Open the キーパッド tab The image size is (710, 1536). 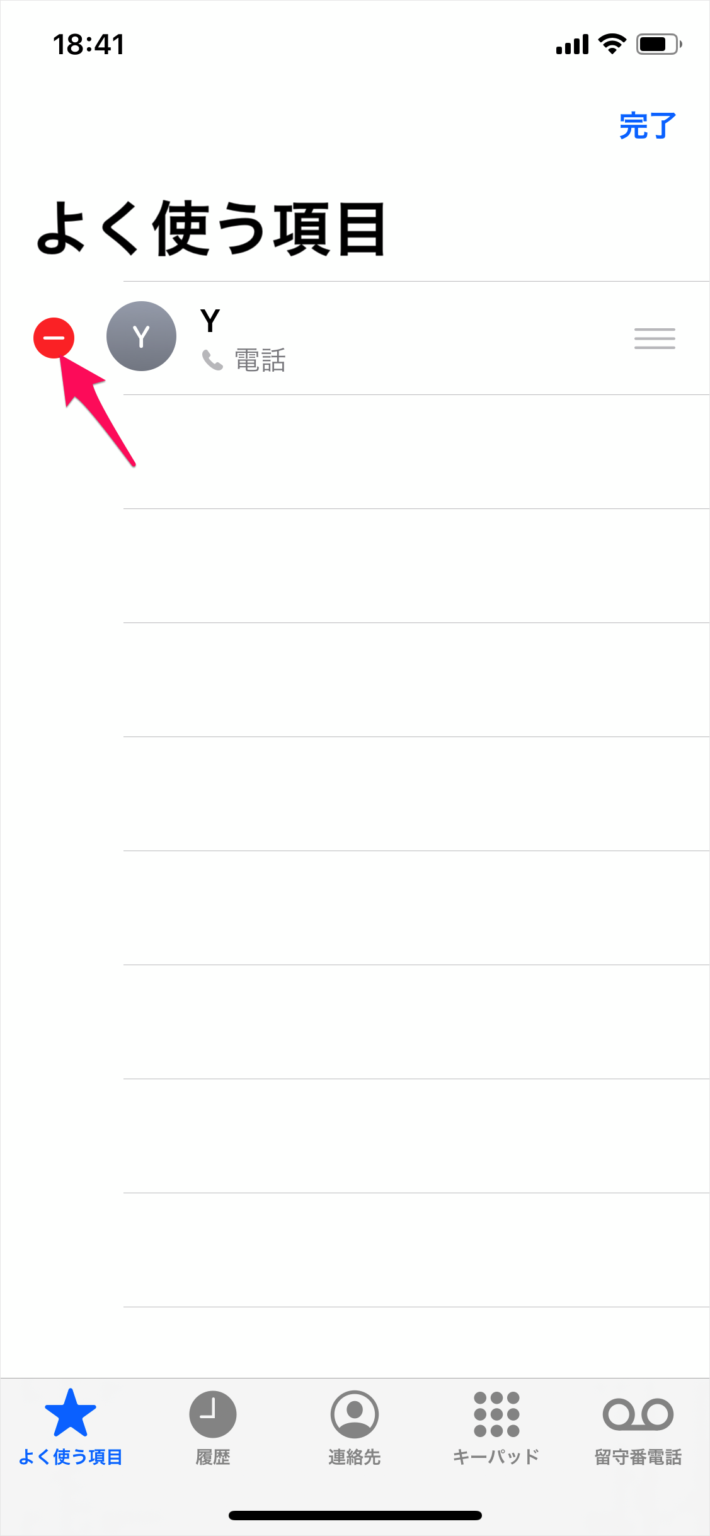coord(496,1428)
